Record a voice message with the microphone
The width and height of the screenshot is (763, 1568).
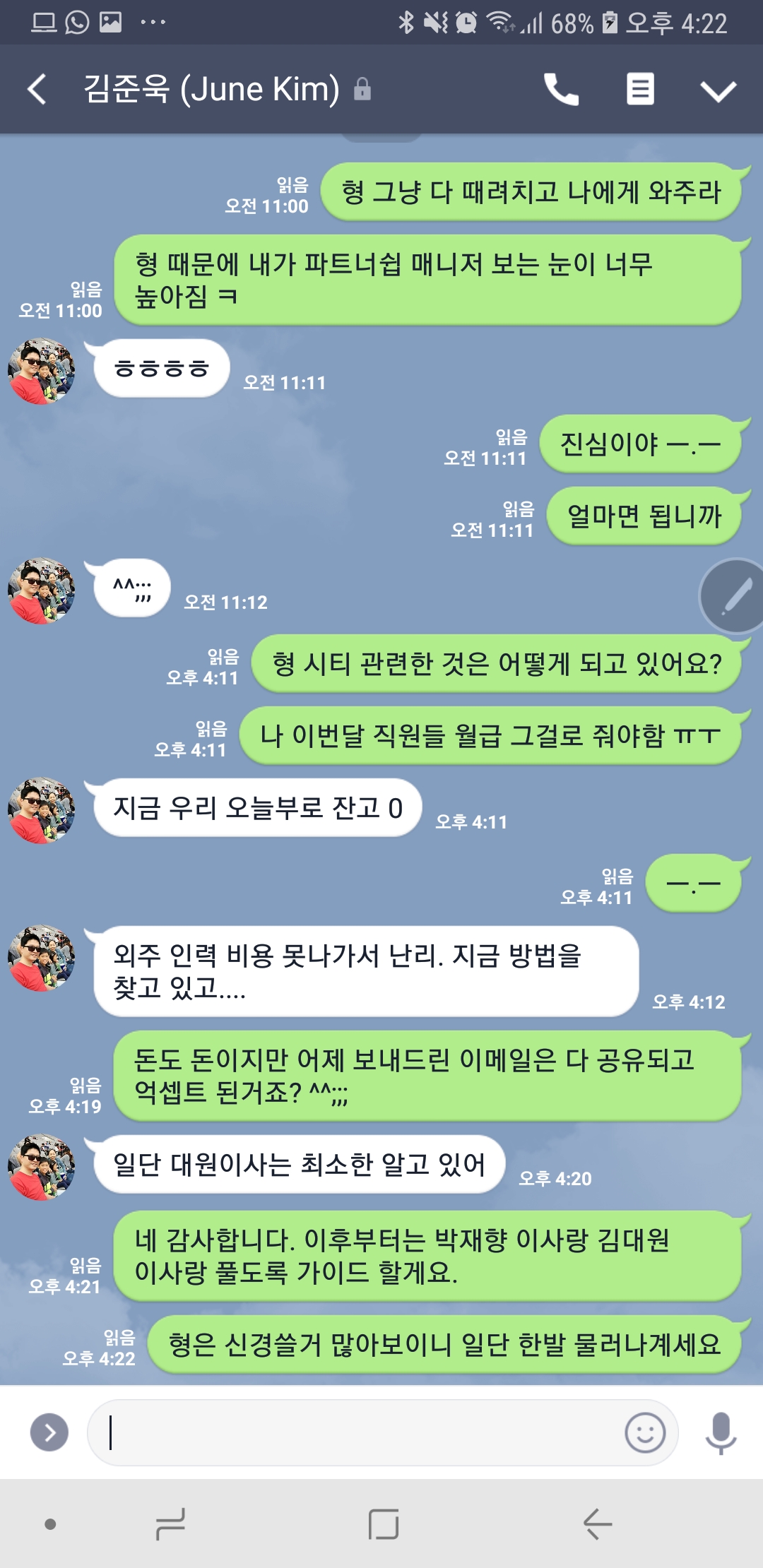pyautogui.click(x=721, y=1432)
